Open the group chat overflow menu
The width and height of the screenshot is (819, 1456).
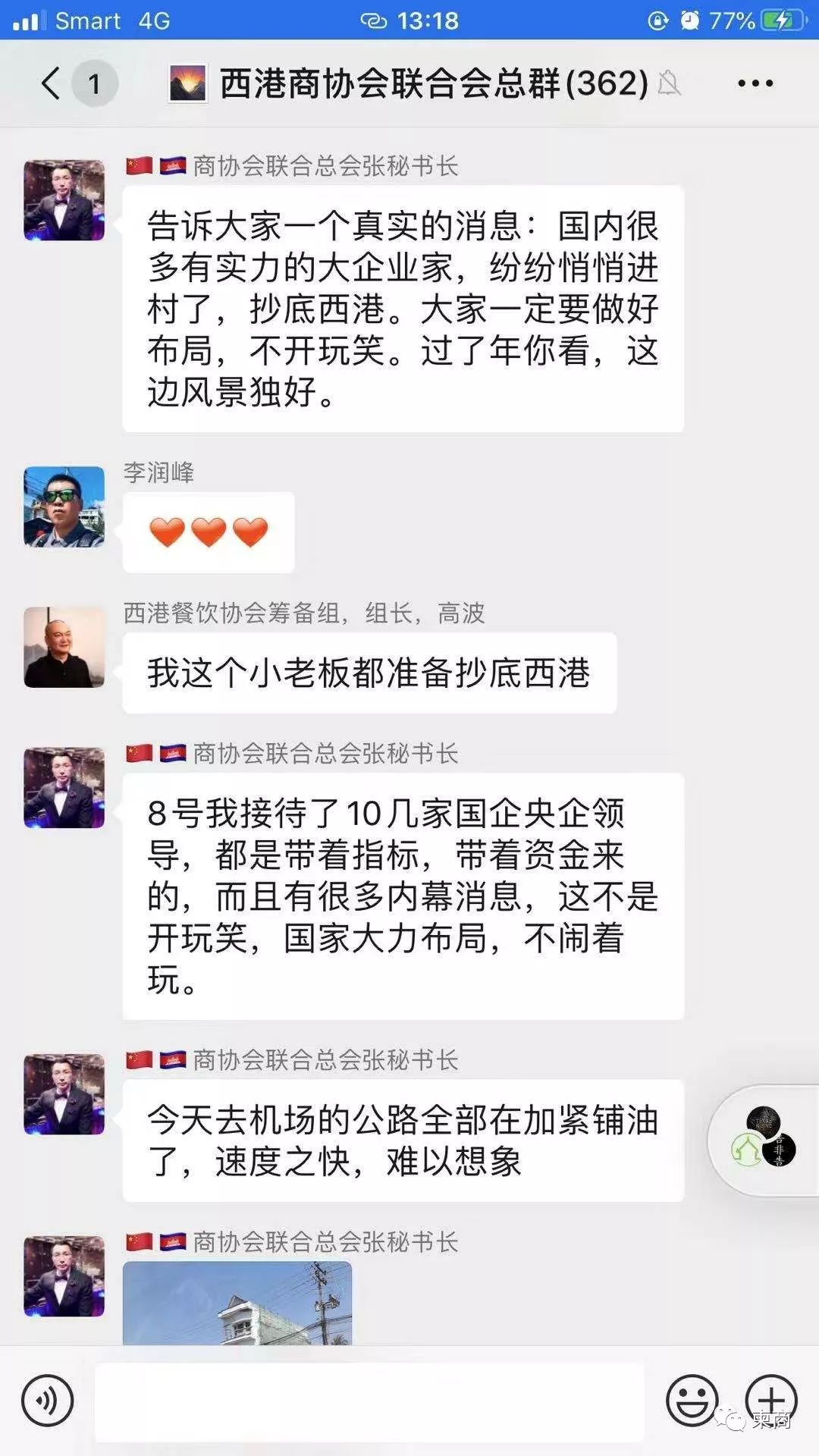click(755, 83)
